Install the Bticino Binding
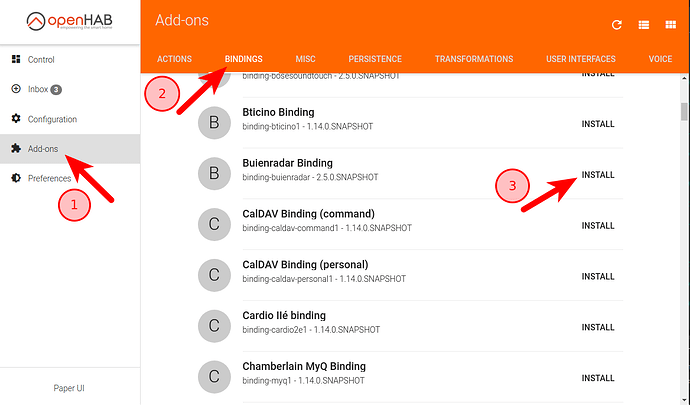690x405 pixels. point(598,124)
